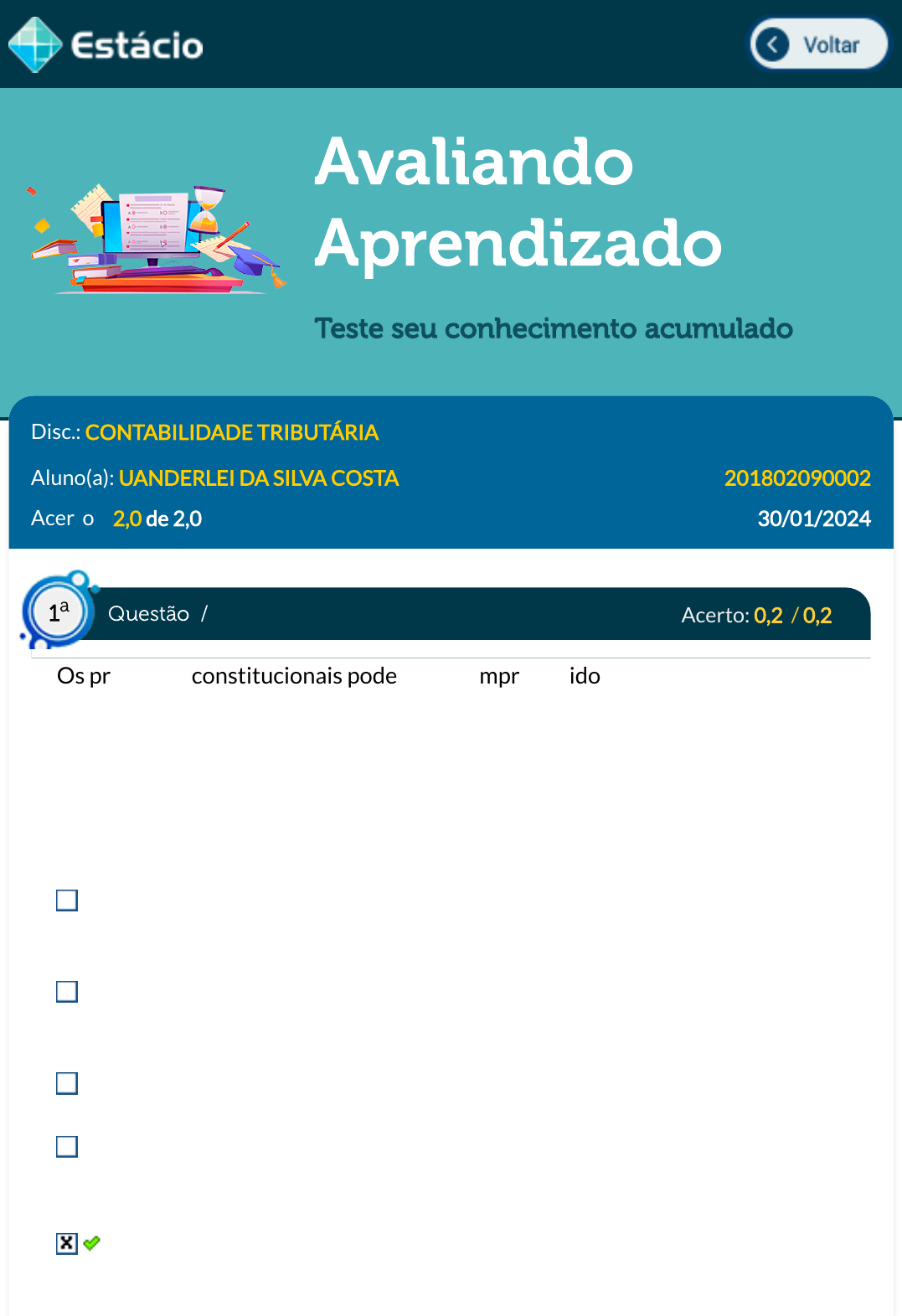Uncheck the marked answer with green check

click(67, 1243)
